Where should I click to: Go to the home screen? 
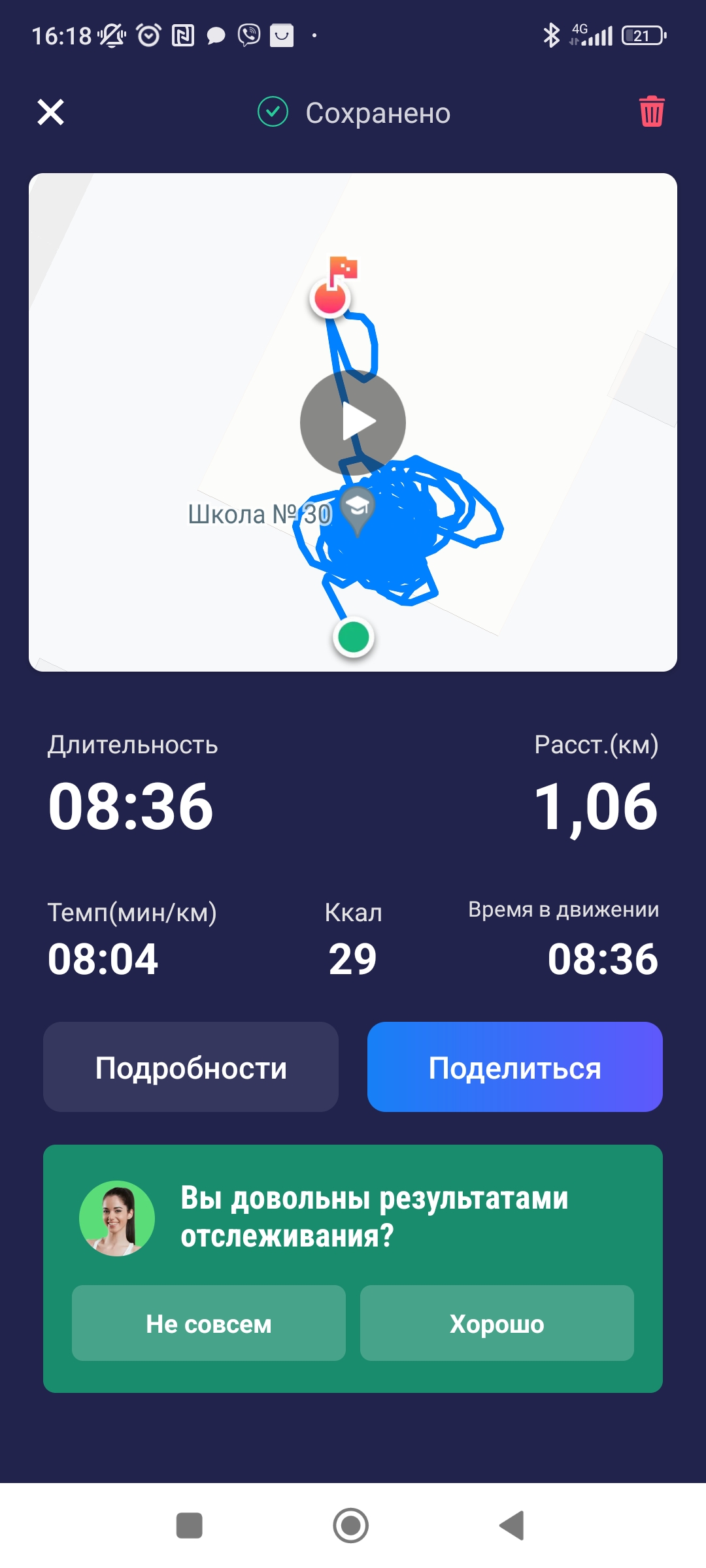(351, 1526)
